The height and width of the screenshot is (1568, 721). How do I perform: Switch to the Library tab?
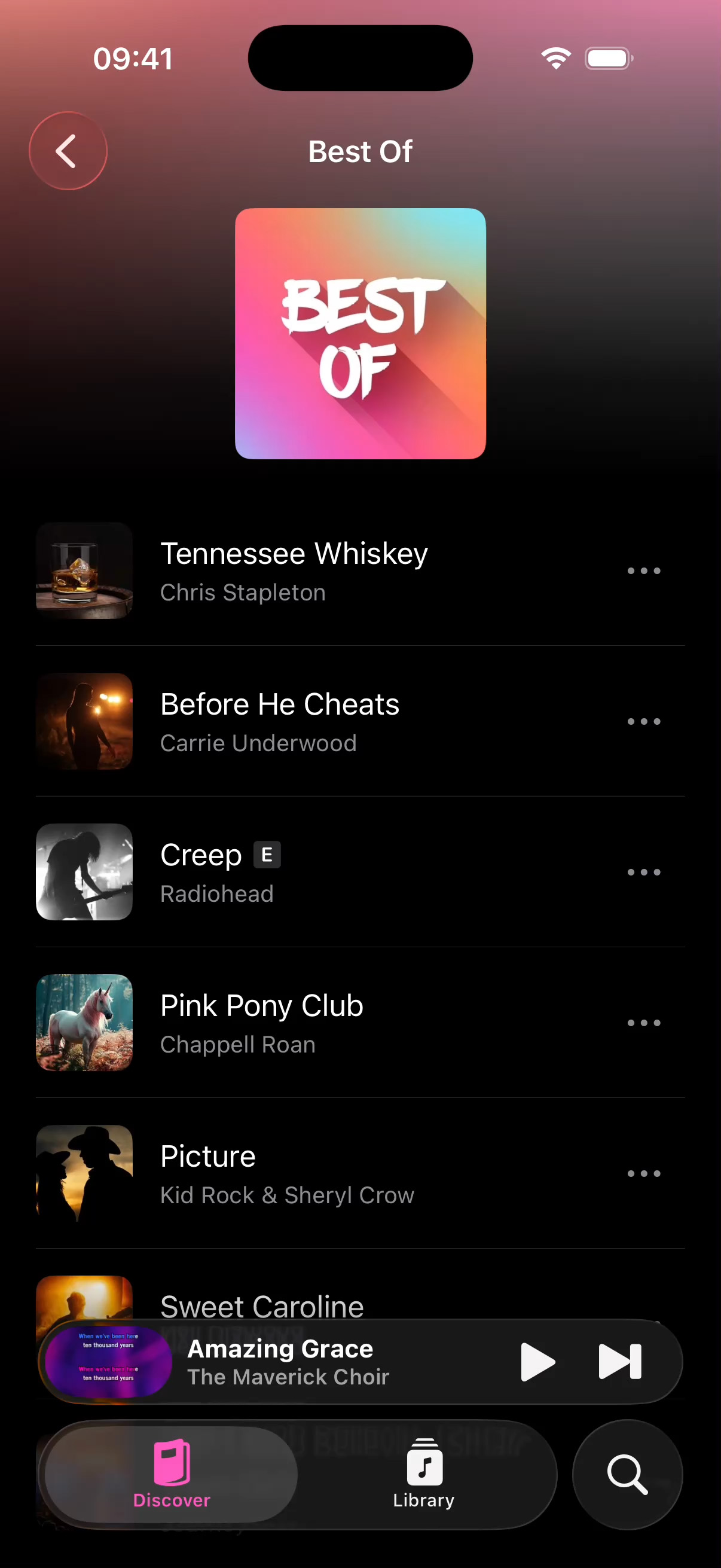pyautogui.click(x=423, y=1474)
